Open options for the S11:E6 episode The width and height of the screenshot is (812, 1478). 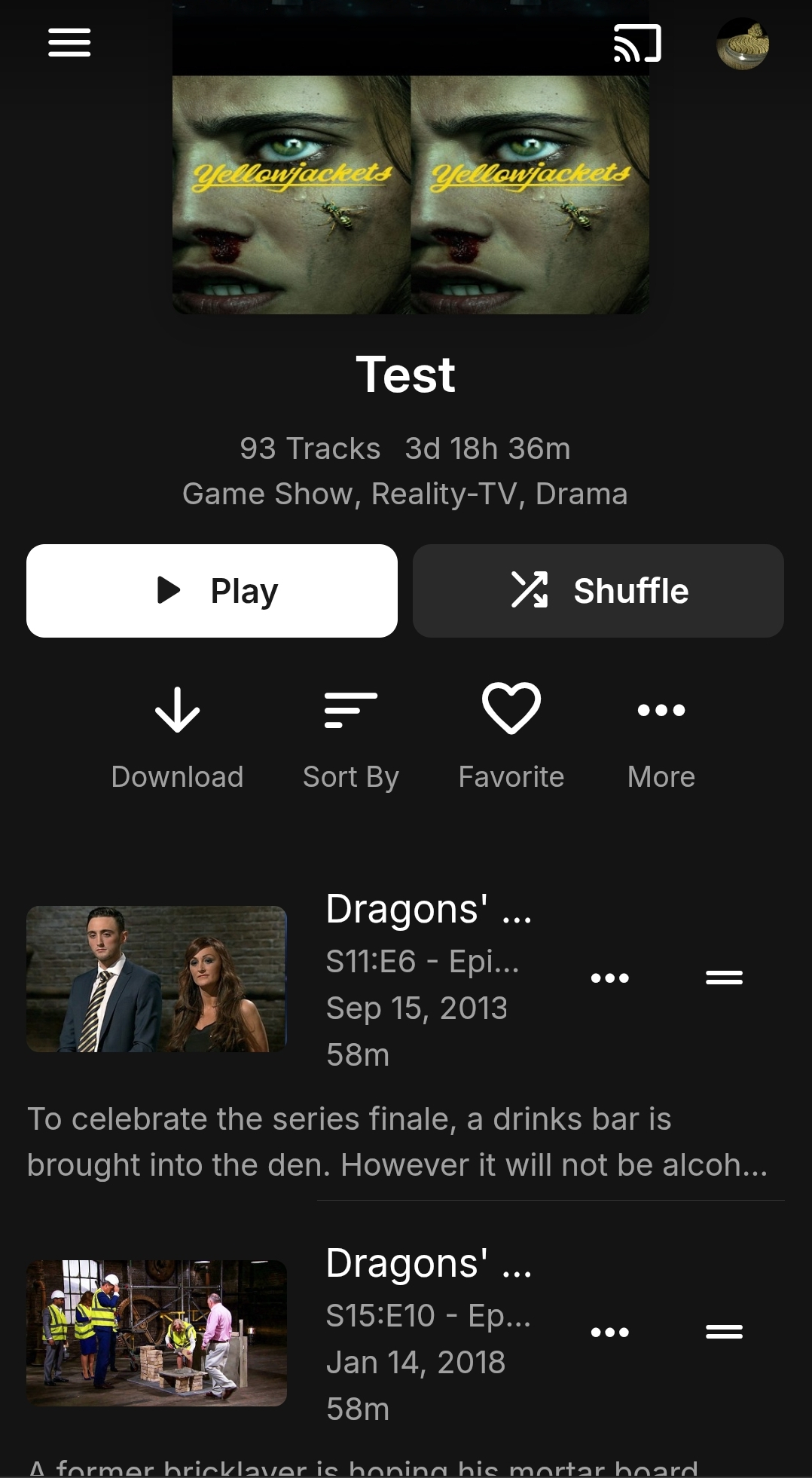(x=609, y=978)
